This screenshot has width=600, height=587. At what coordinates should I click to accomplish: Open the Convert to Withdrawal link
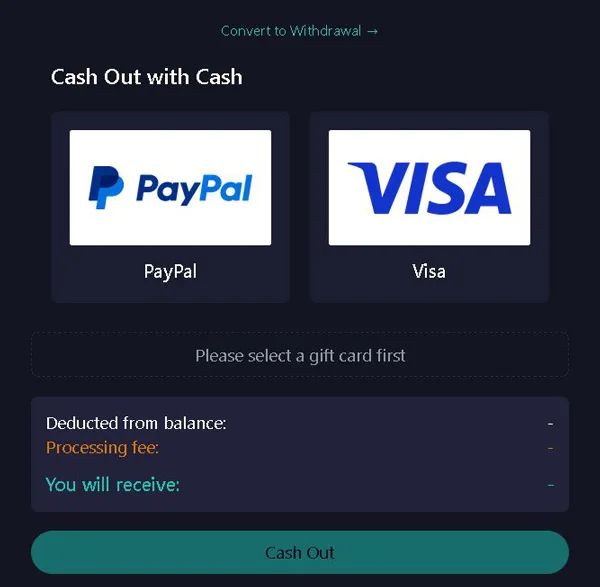pos(299,31)
